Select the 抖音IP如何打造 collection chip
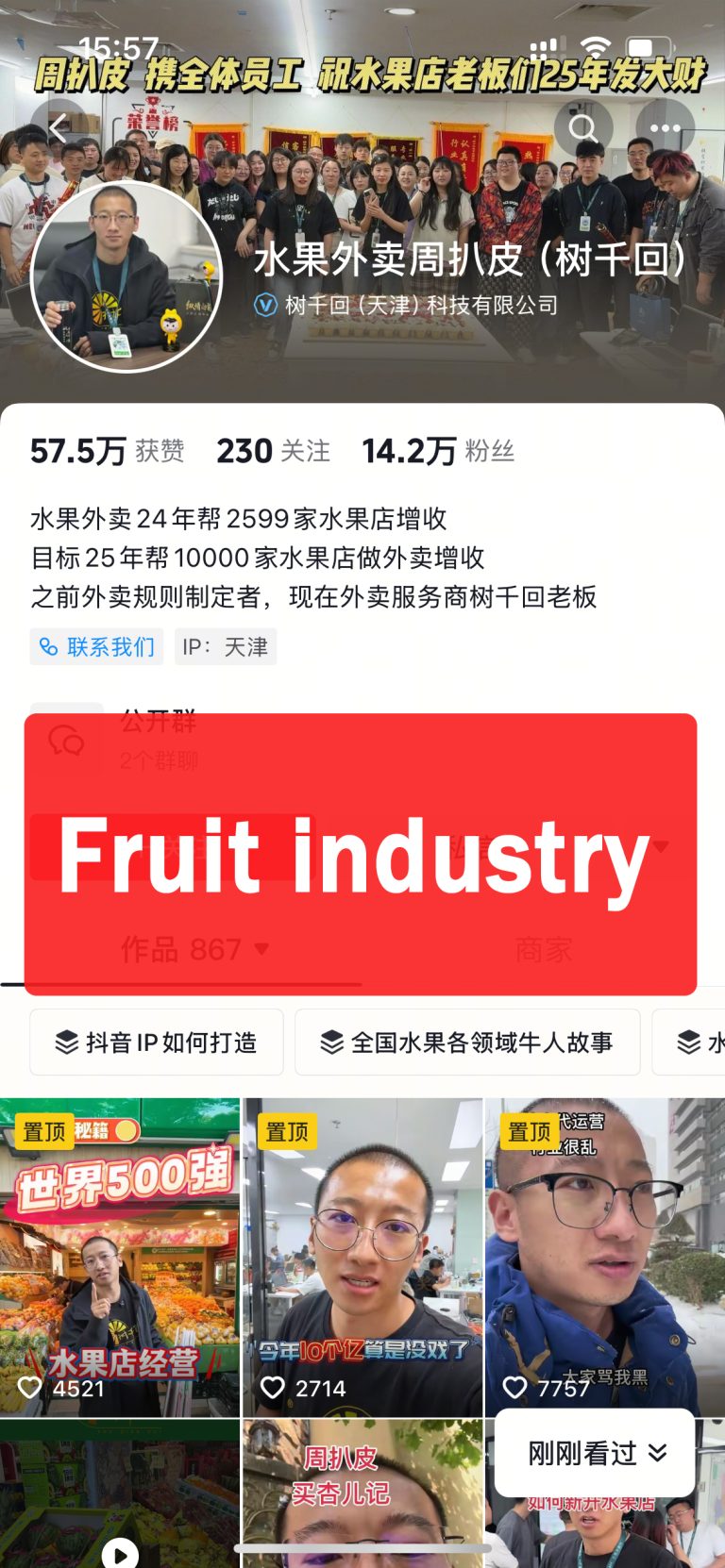 (x=157, y=1043)
